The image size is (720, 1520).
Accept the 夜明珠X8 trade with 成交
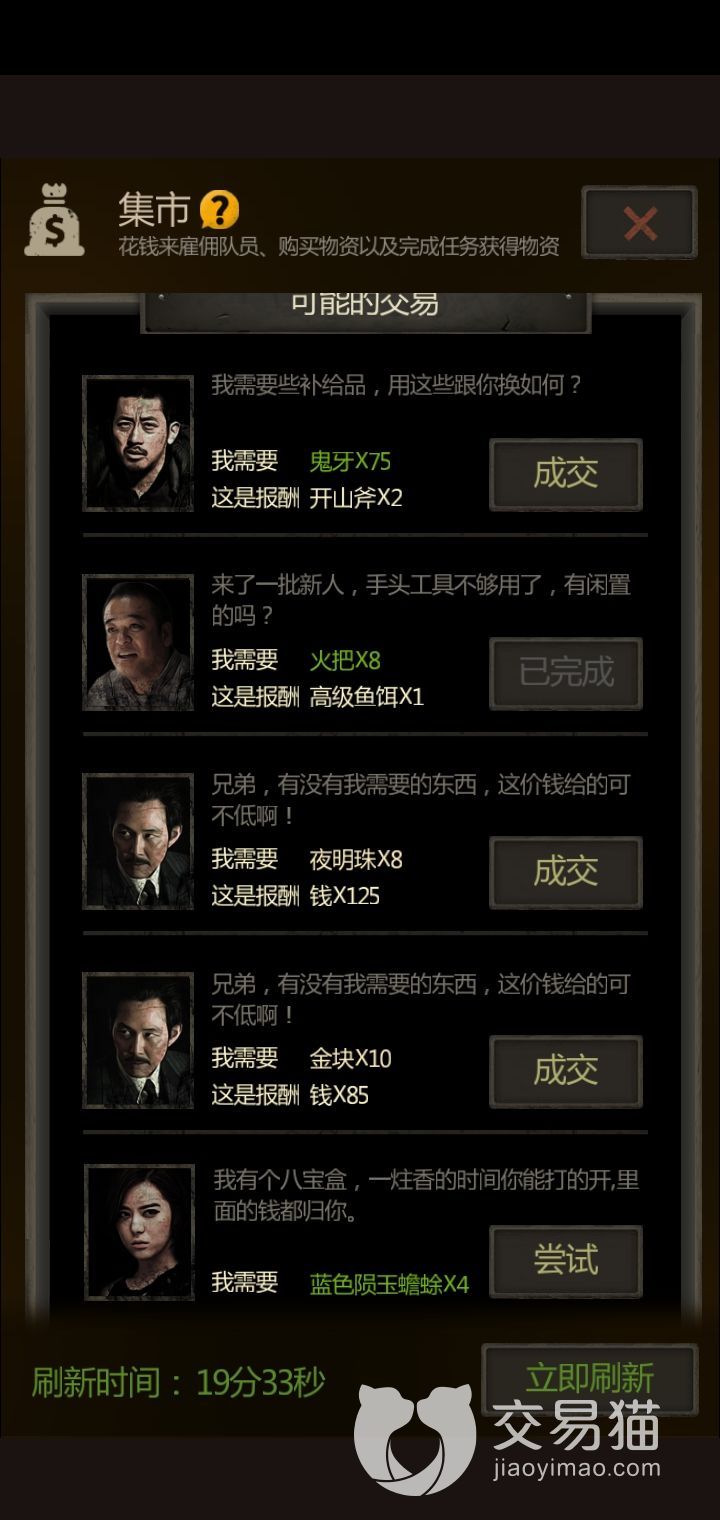point(565,872)
